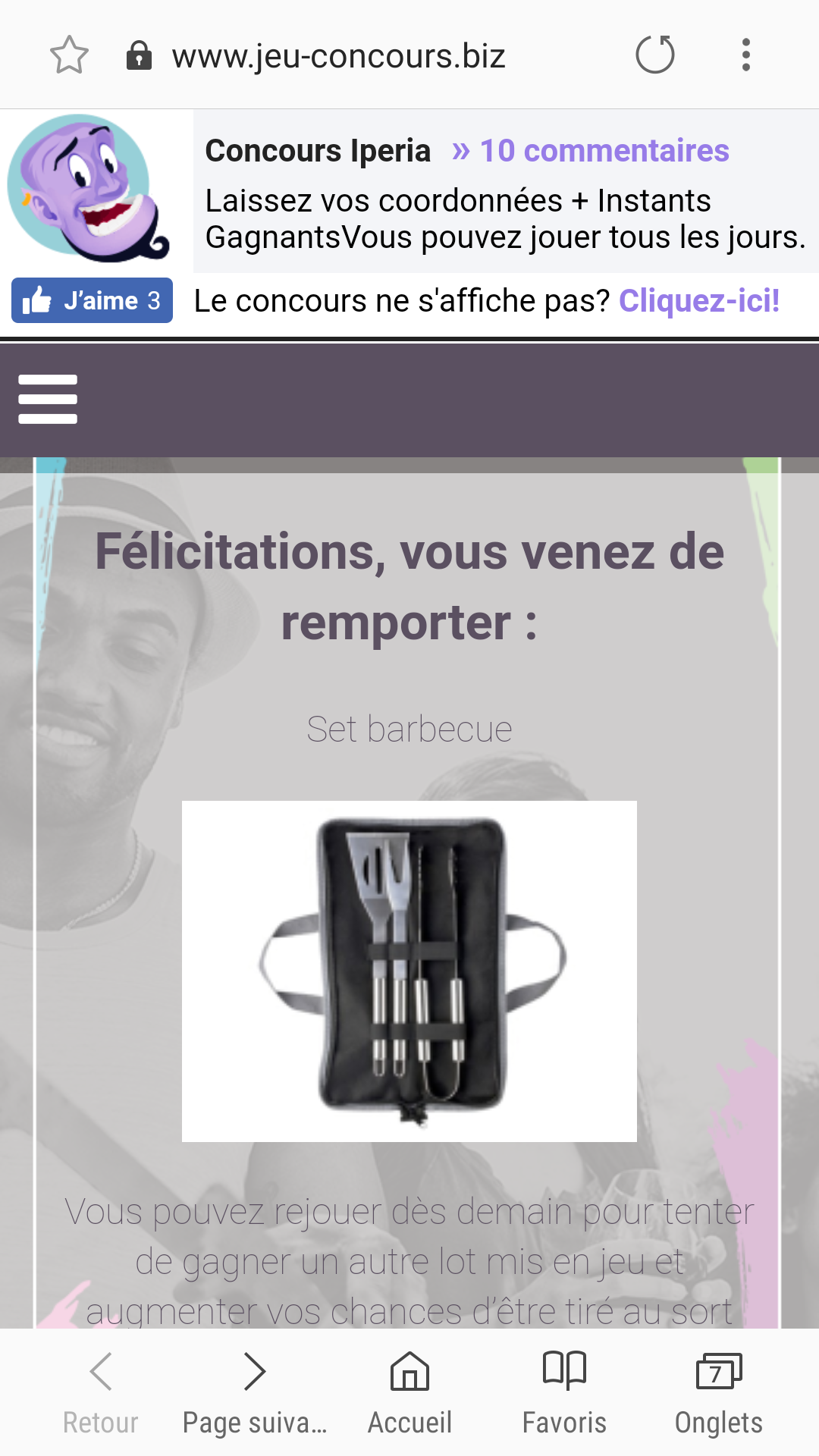Open the hamburger menu

coord(48,399)
